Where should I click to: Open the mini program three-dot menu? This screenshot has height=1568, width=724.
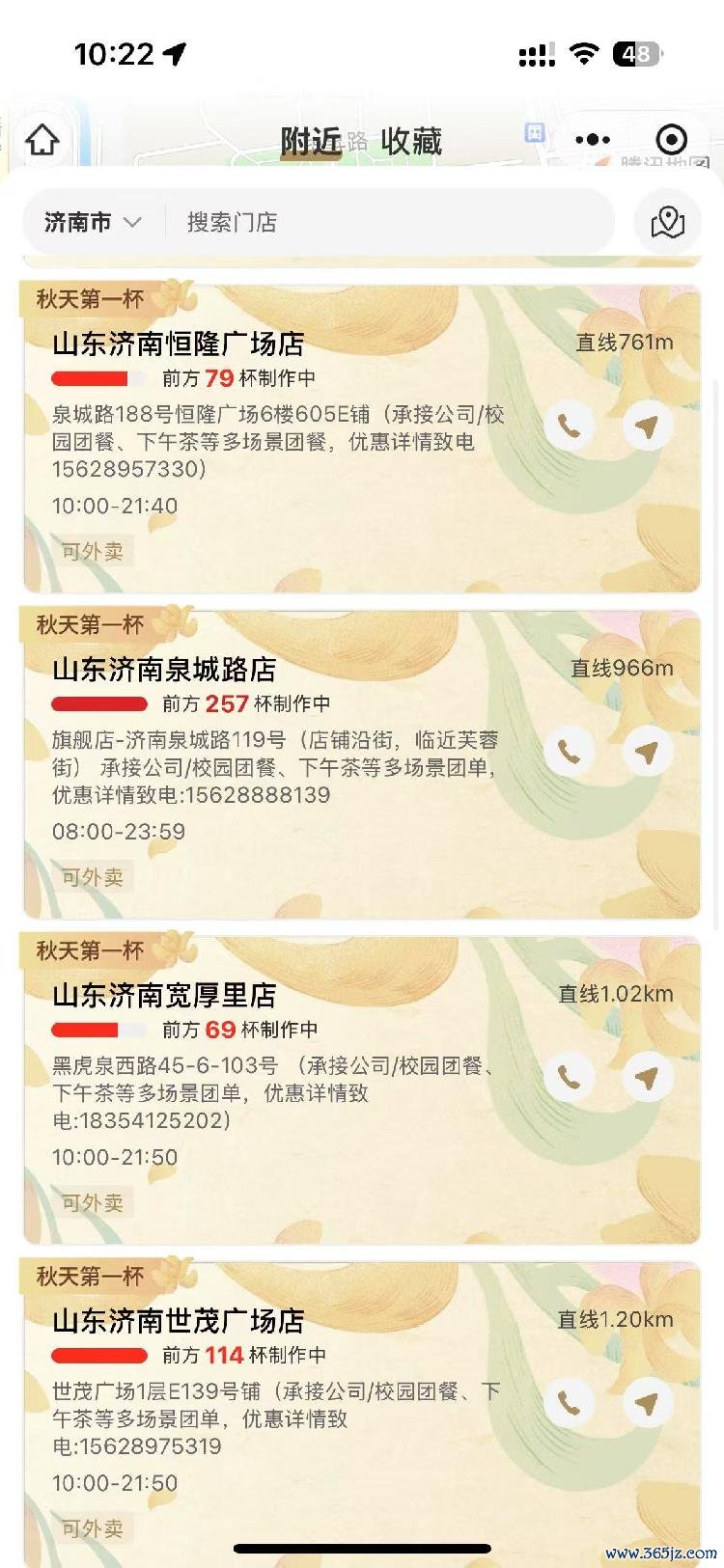point(593,140)
